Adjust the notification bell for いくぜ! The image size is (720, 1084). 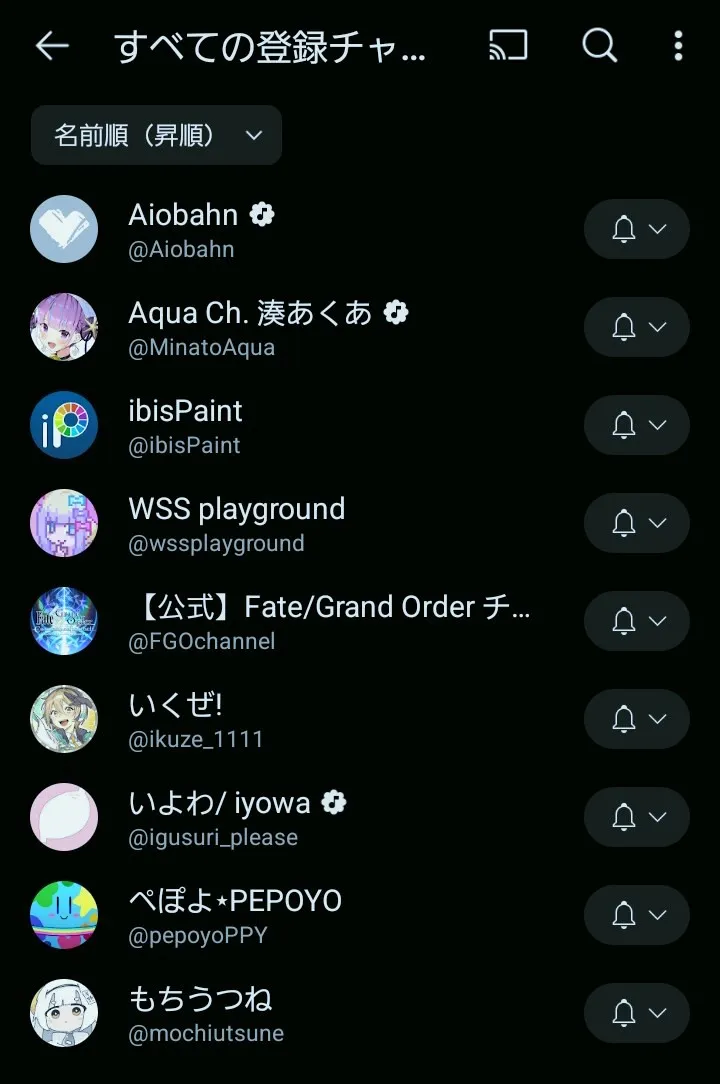pyautogui.click(x=637, y=719)
